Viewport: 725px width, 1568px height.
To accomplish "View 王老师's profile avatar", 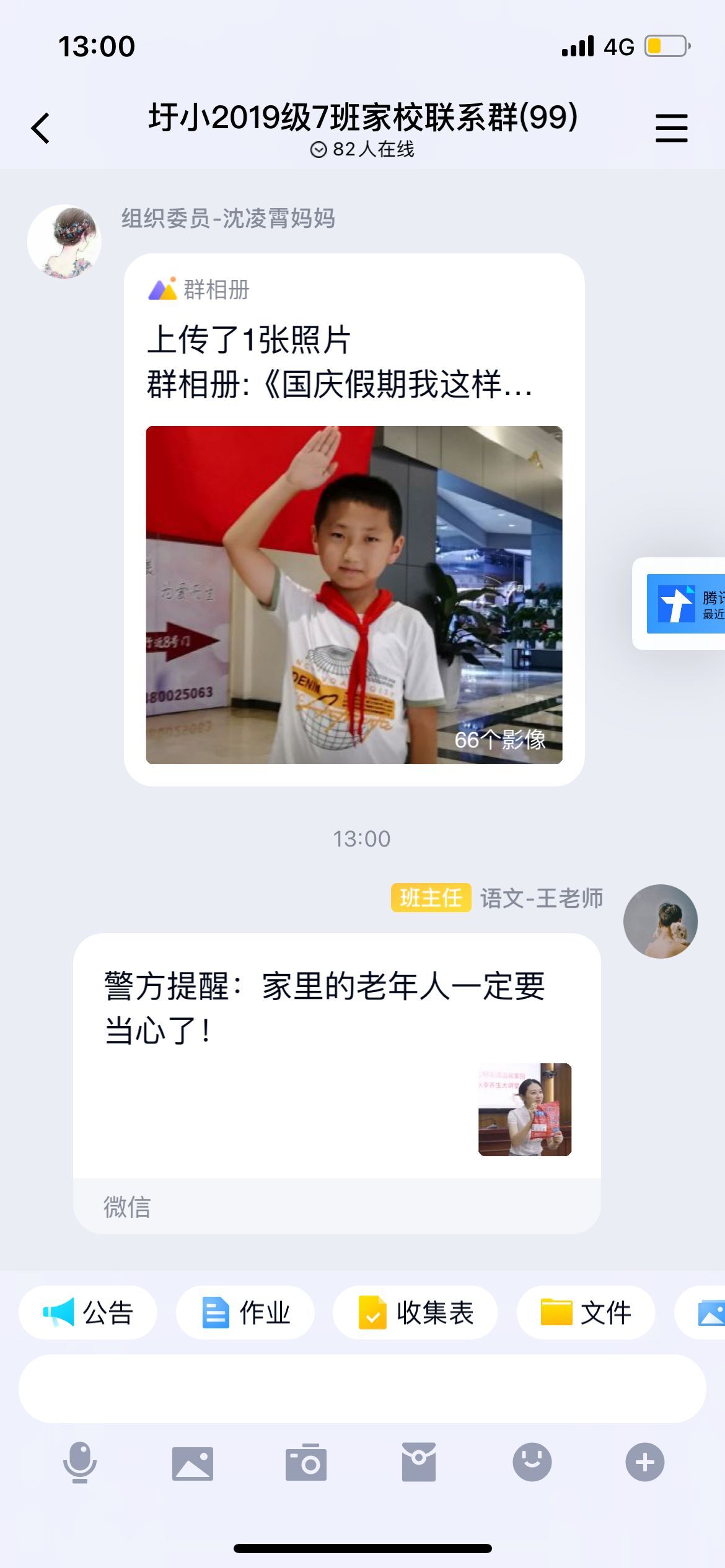I will pos(661,921).
